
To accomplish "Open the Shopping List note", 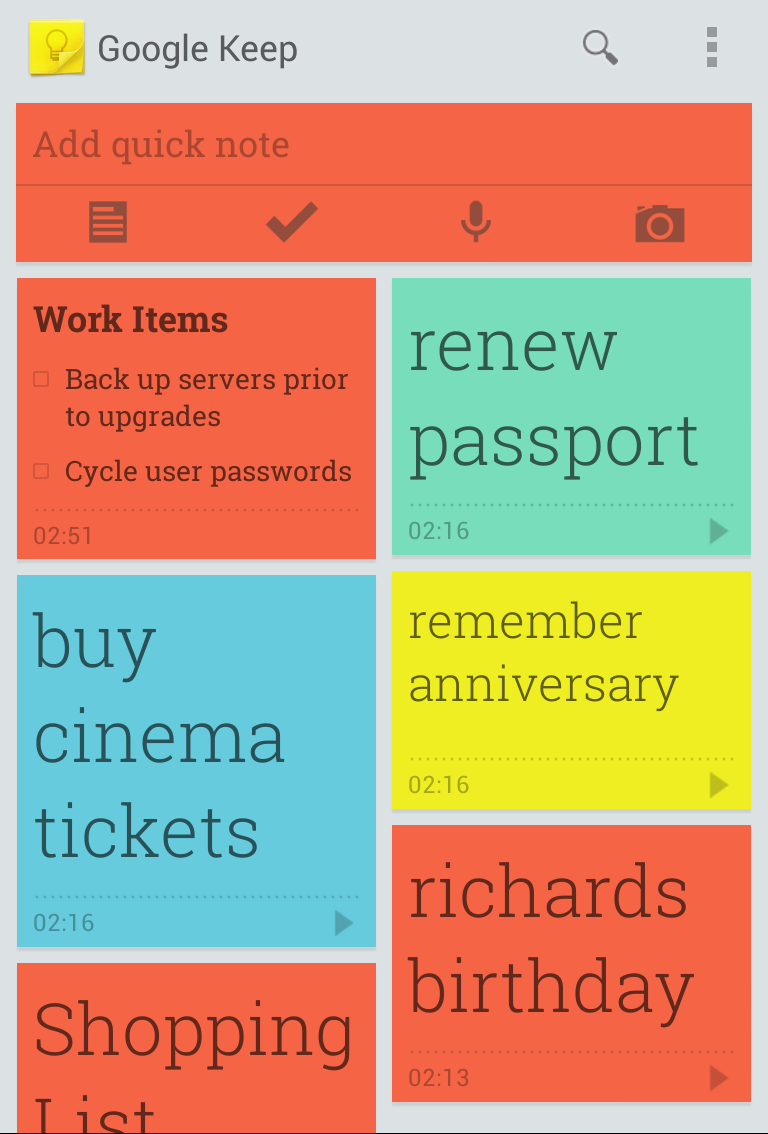I will (x=194, y=1050).
